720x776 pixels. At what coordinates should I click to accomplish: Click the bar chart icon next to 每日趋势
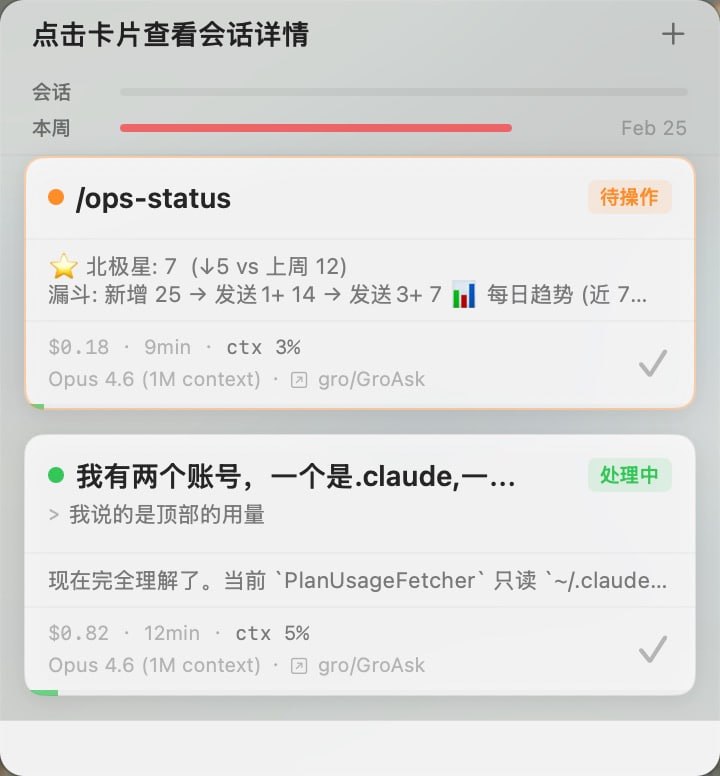coord(465,296)
